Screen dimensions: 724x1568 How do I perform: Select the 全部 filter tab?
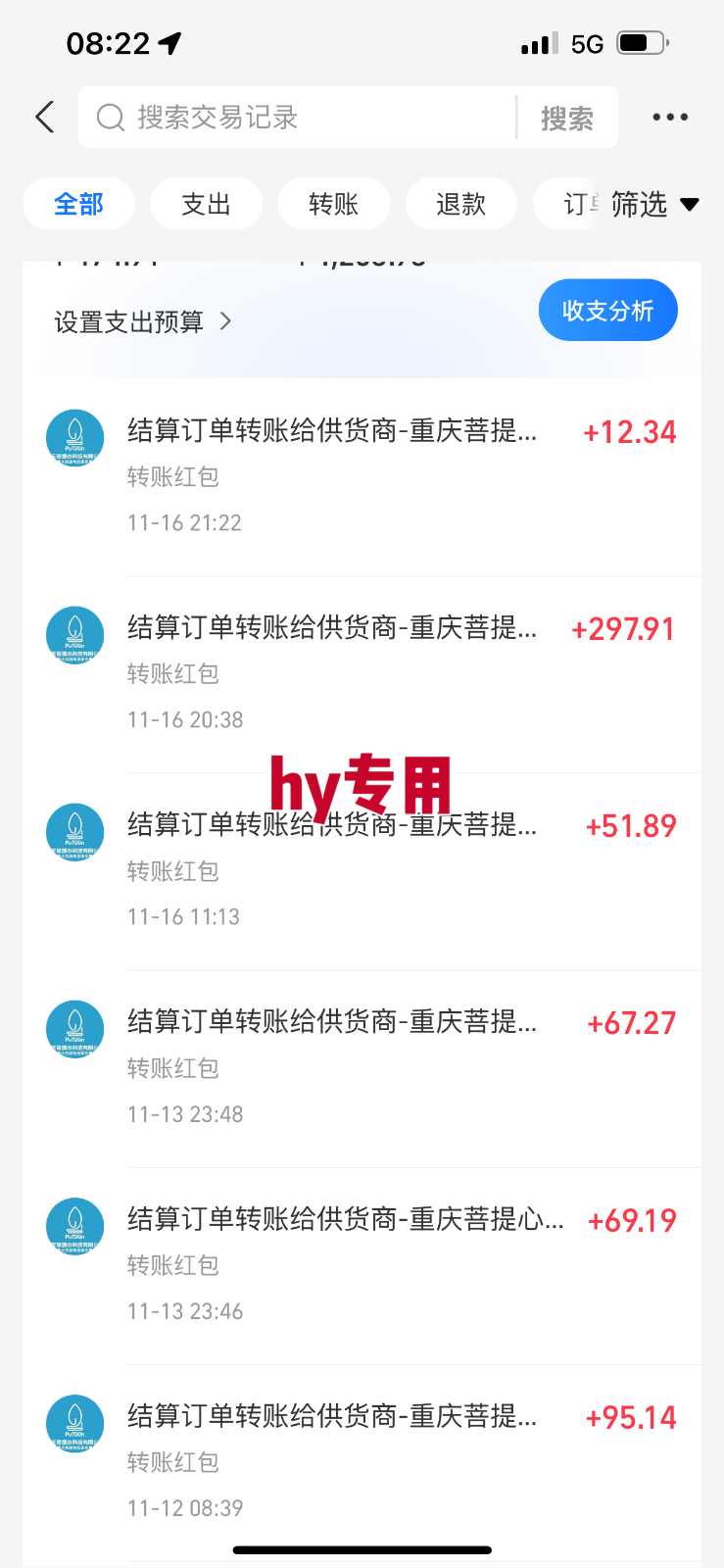pyautogui.click(x=77, y=203)
